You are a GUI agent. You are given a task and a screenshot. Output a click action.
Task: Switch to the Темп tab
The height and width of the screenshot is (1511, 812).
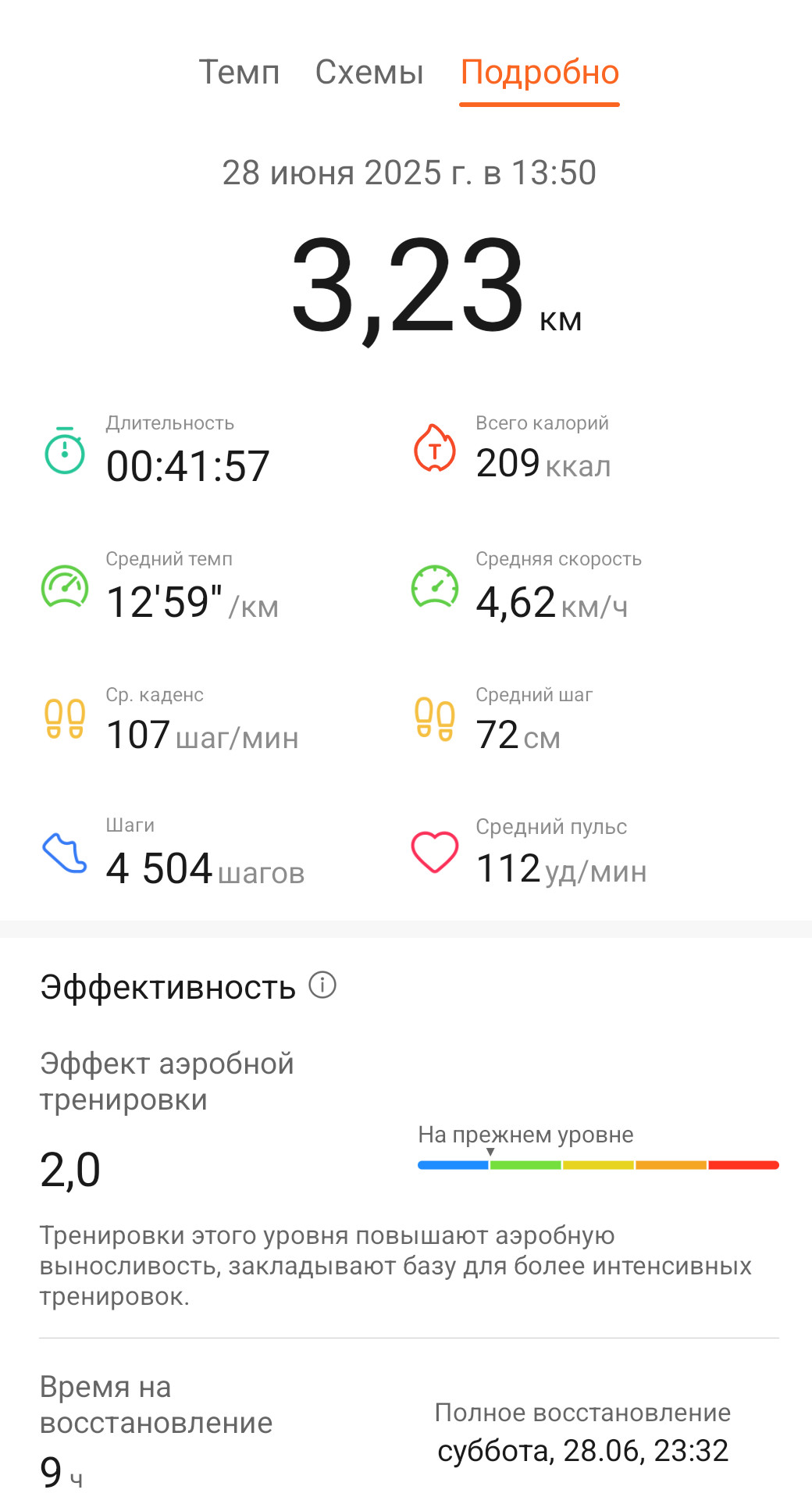tap(239, 73)
